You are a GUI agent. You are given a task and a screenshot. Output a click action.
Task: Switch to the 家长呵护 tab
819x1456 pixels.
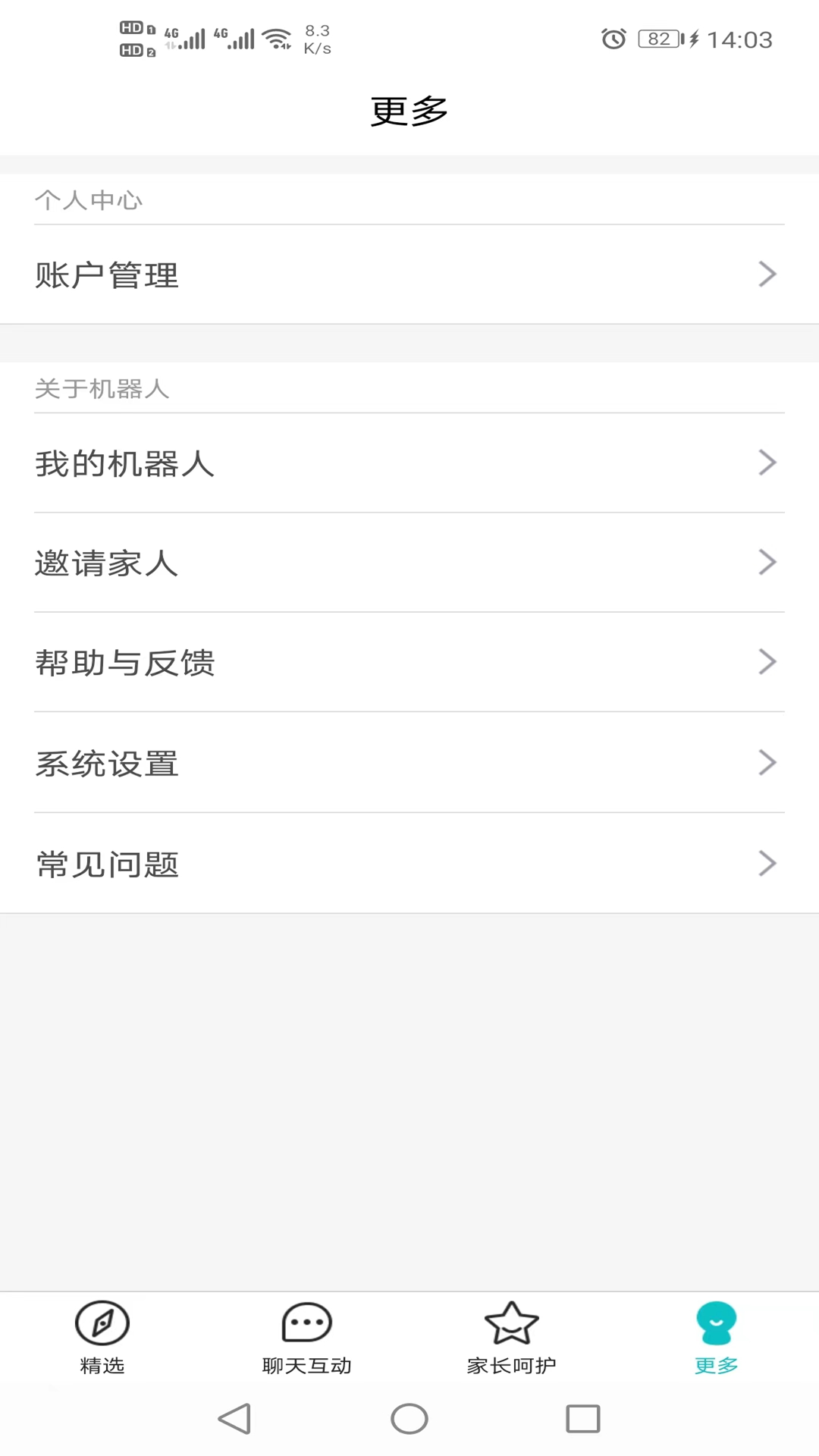[512, 1338]
